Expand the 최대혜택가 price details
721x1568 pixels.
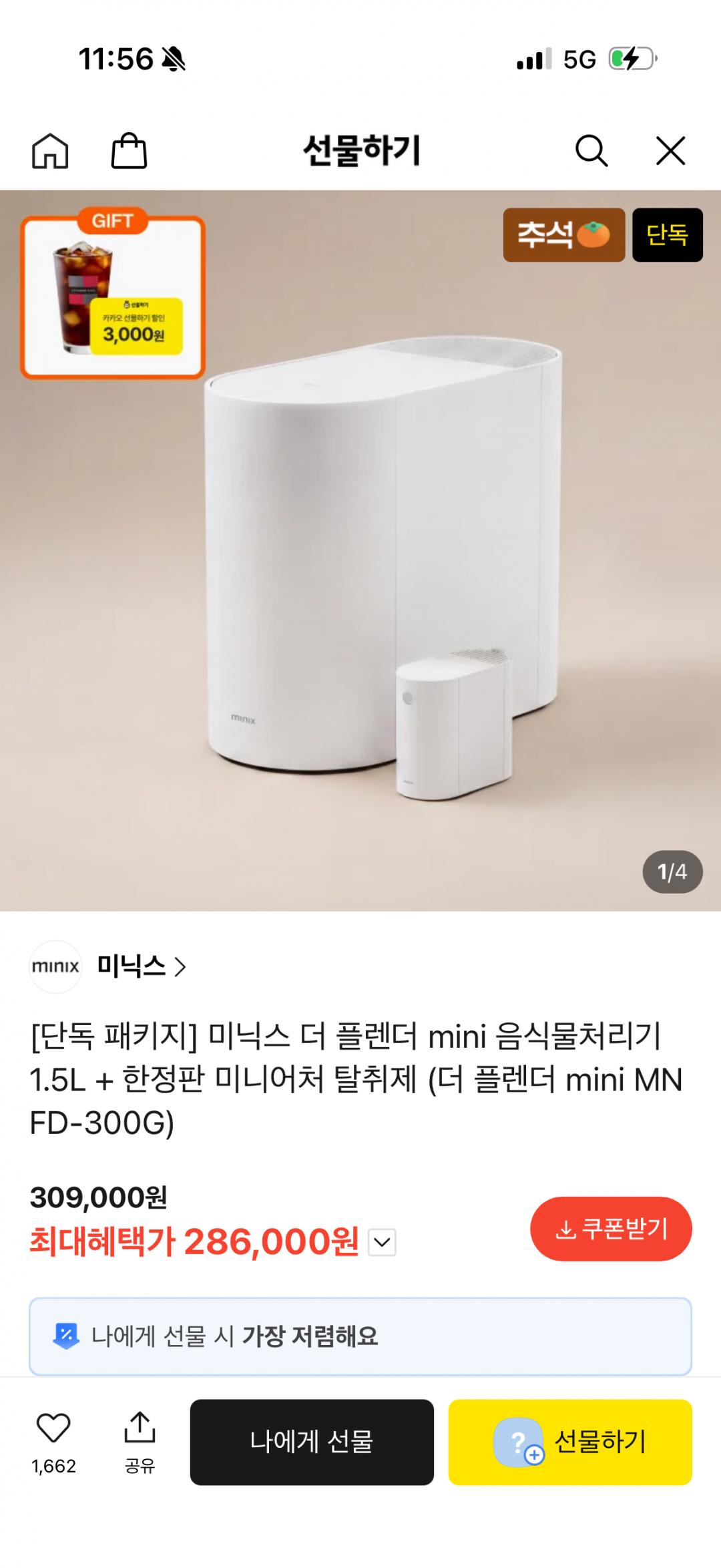[x=382, y=1242]
